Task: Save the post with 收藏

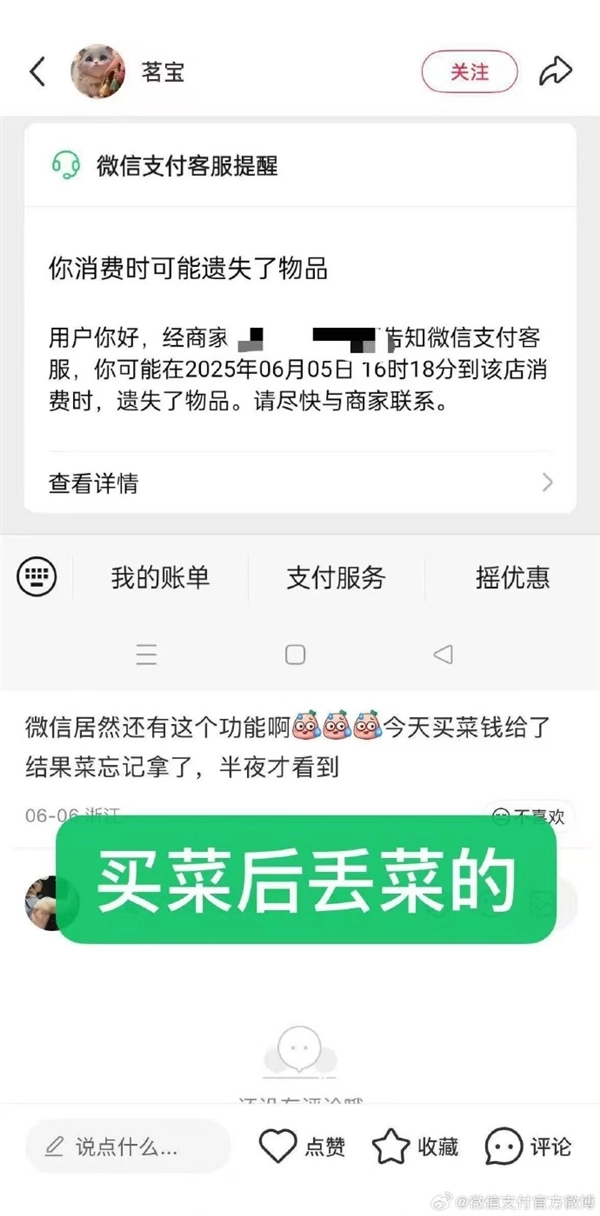Action: (415, 1147)
